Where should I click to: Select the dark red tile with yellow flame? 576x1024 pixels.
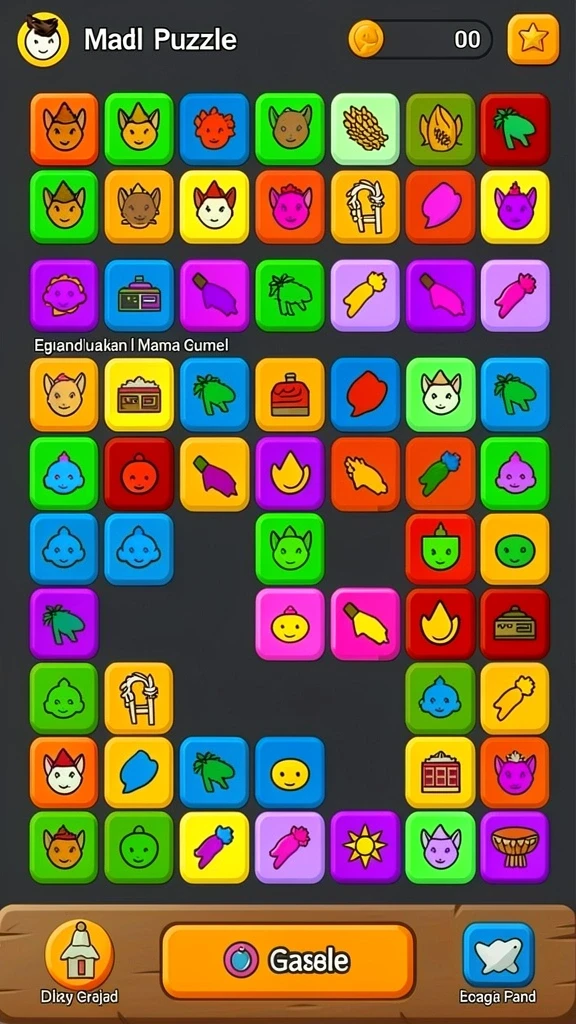[440, 624]
